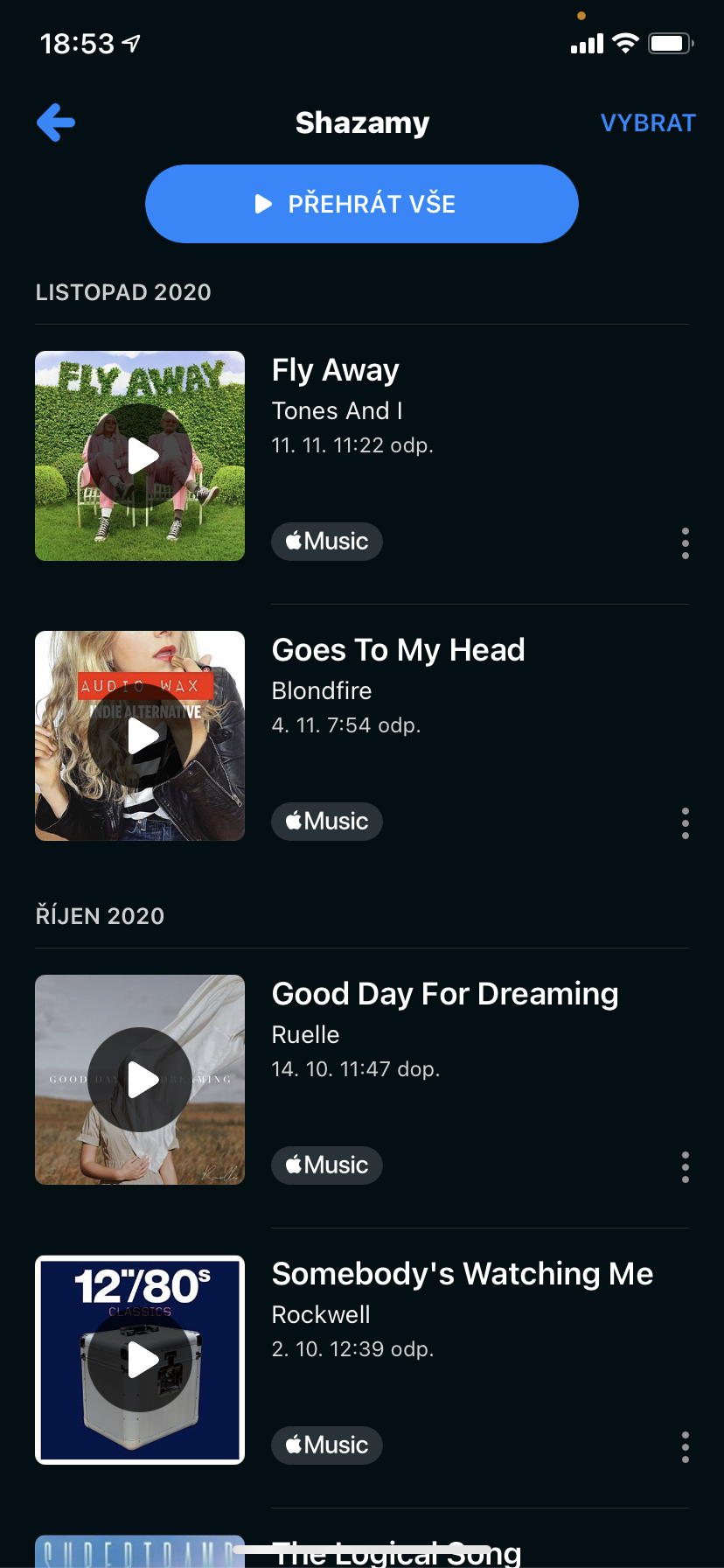Open the Fly Away song details
This screenshot has height=1568, width=724.
click(x=336, y=371)
